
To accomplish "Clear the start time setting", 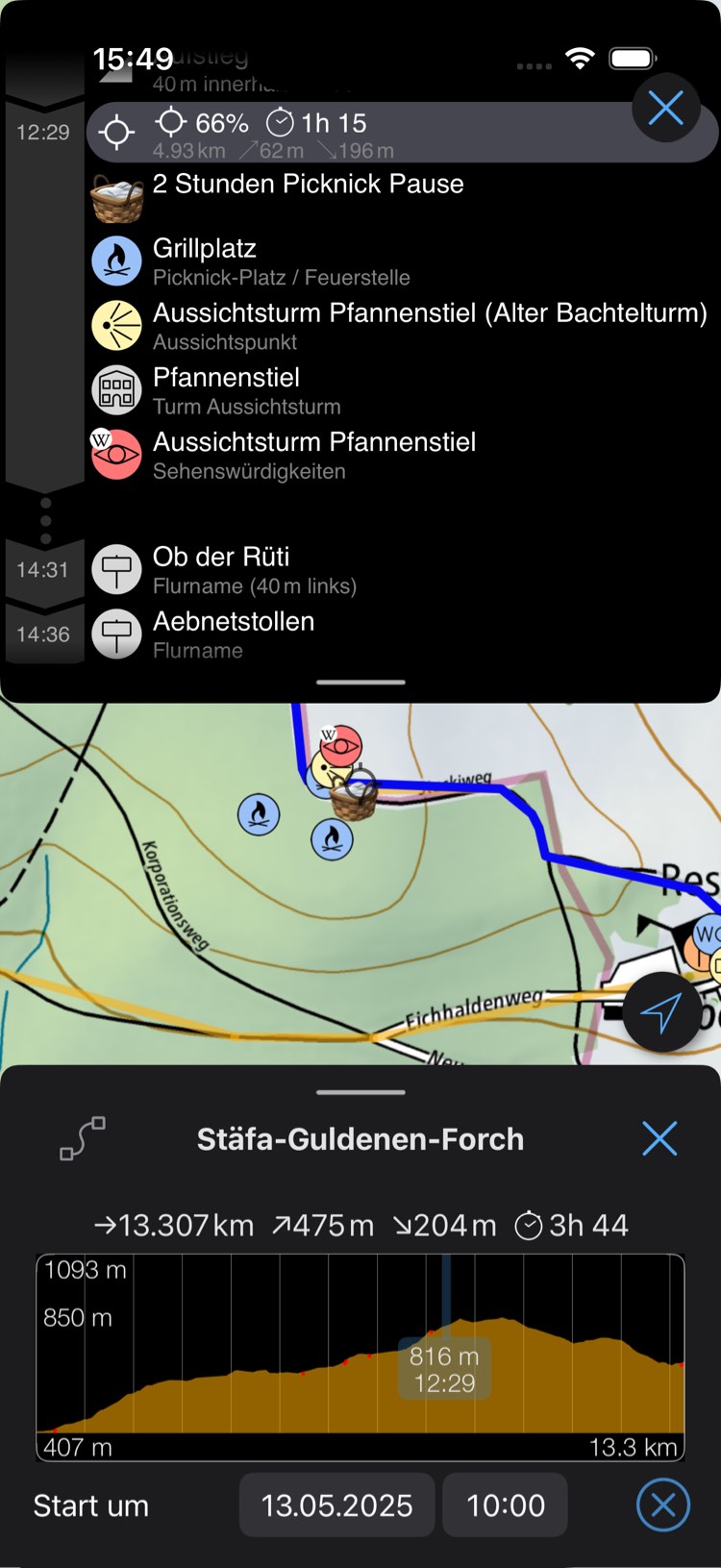I will 663,1505.
